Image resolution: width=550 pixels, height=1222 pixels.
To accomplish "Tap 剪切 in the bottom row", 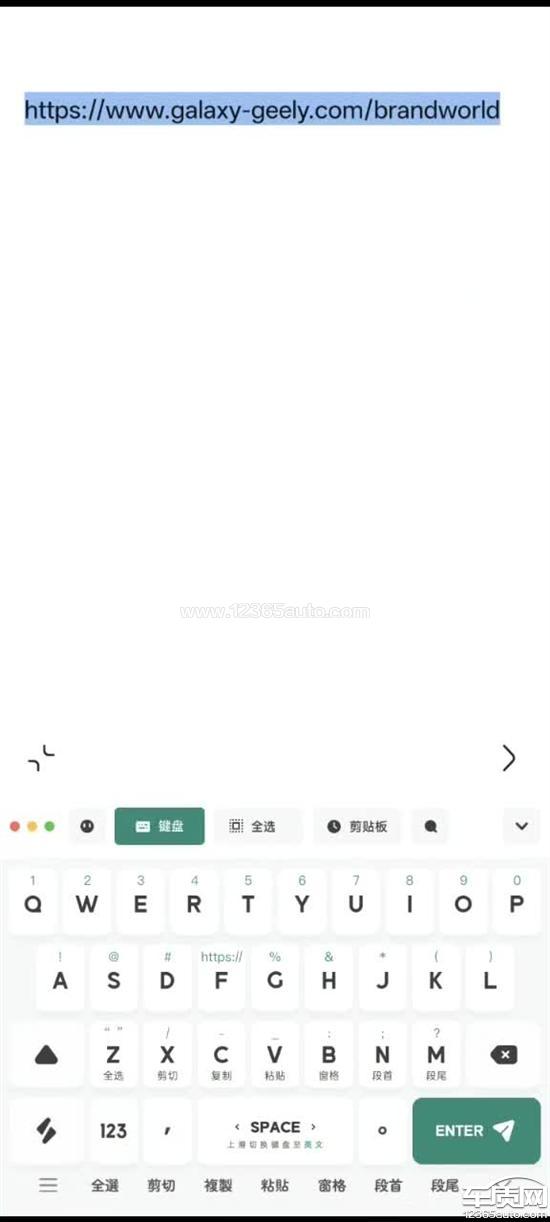I will point(161,1186).
